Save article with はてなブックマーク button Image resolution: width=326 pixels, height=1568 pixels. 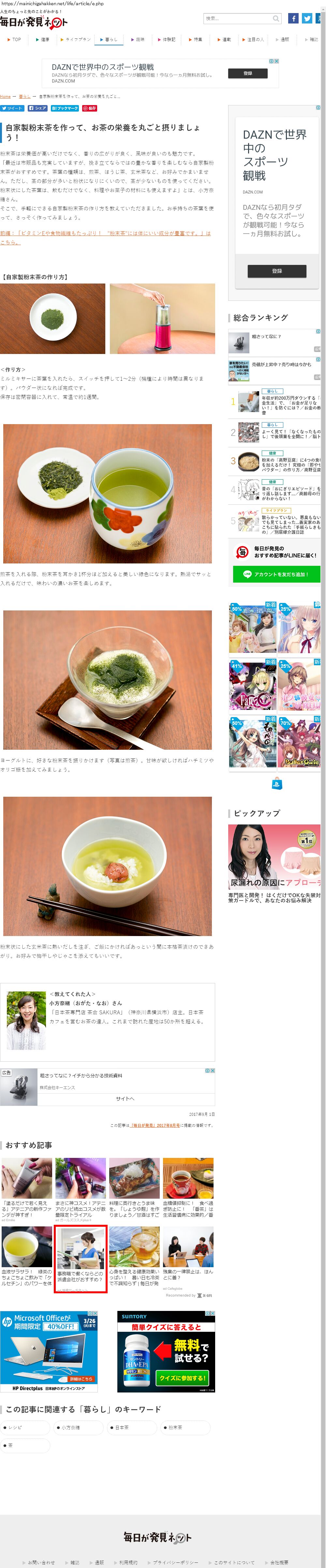coord(65,108)
